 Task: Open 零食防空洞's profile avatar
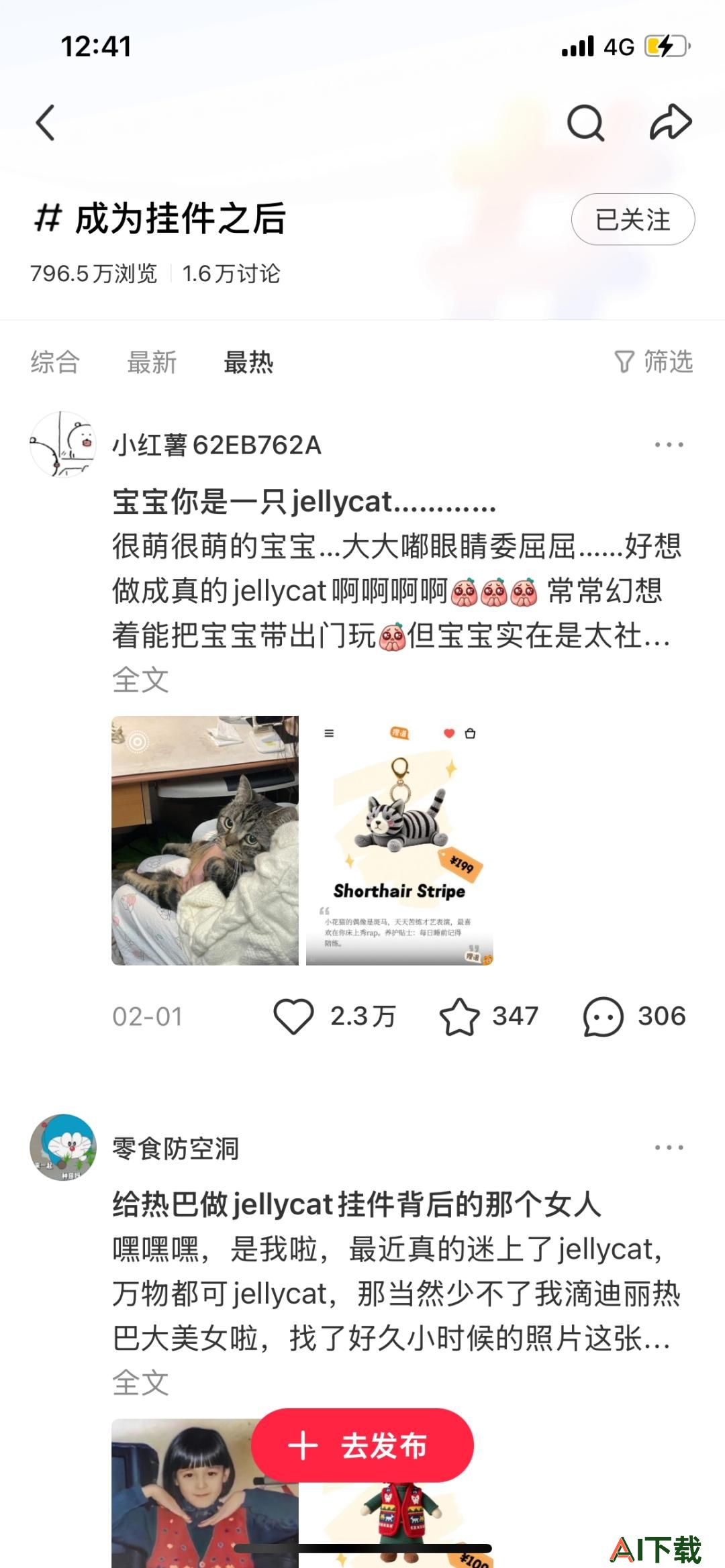(63, 1148)
